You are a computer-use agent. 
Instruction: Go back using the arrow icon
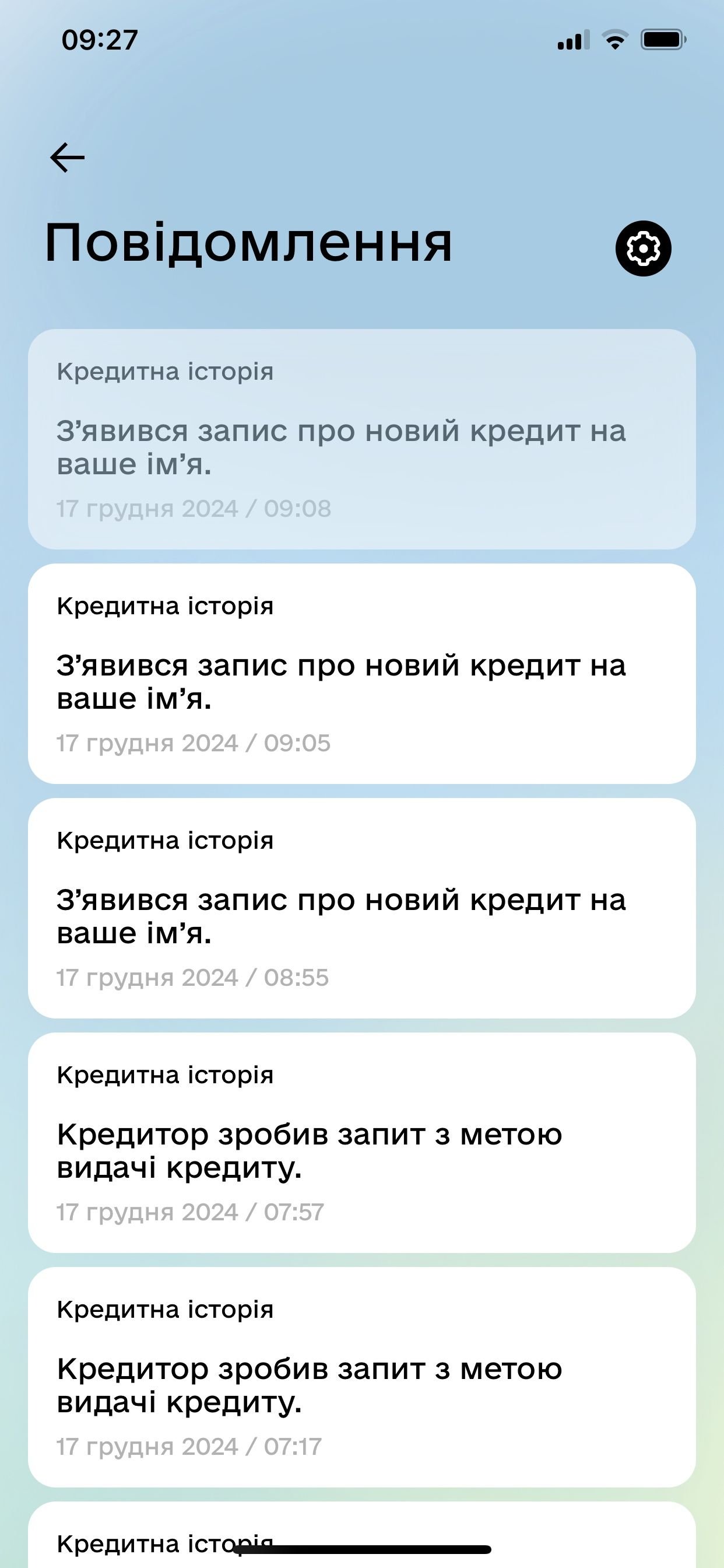67,157
